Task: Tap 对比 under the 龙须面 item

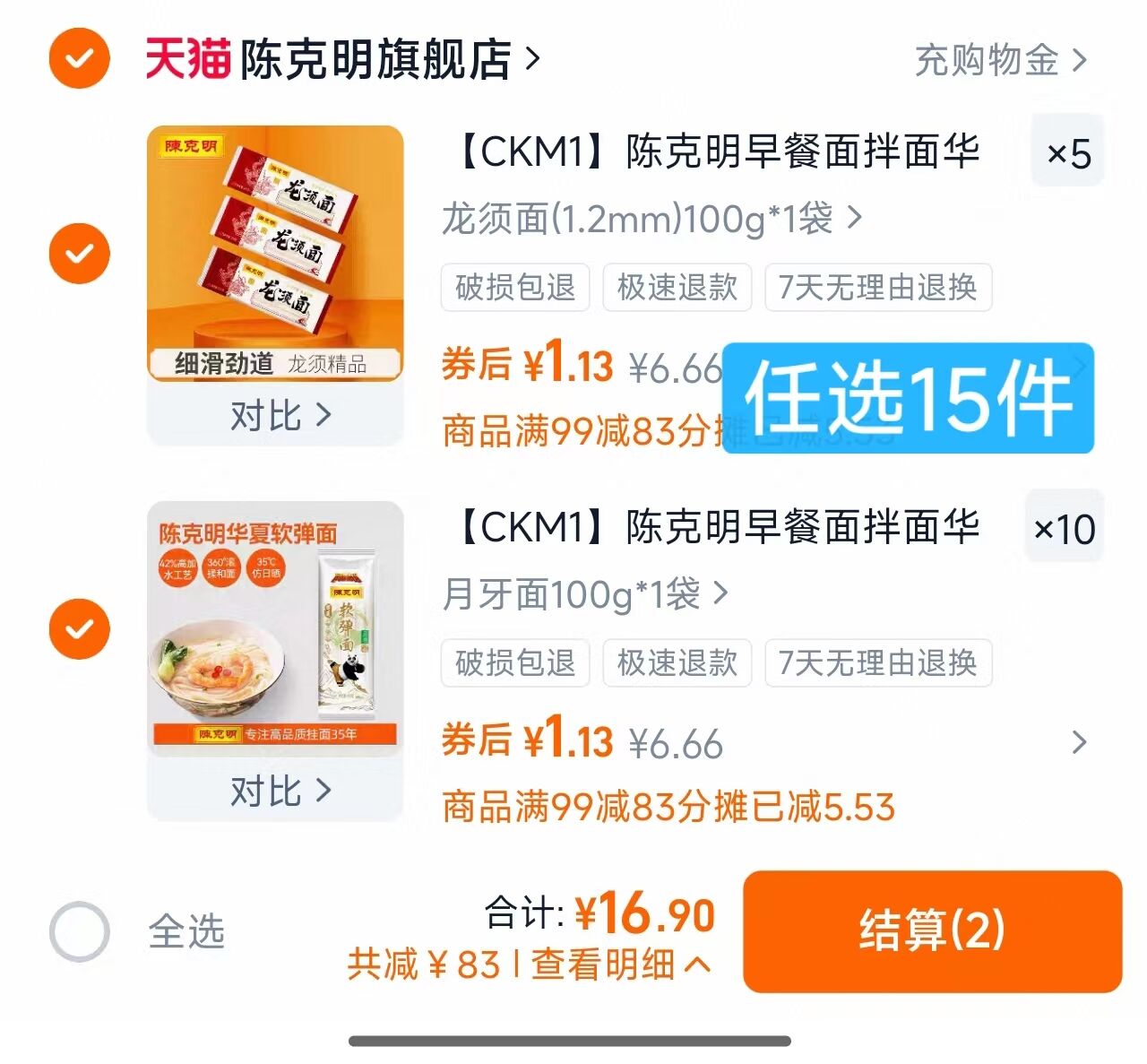Action: [280, 416]
